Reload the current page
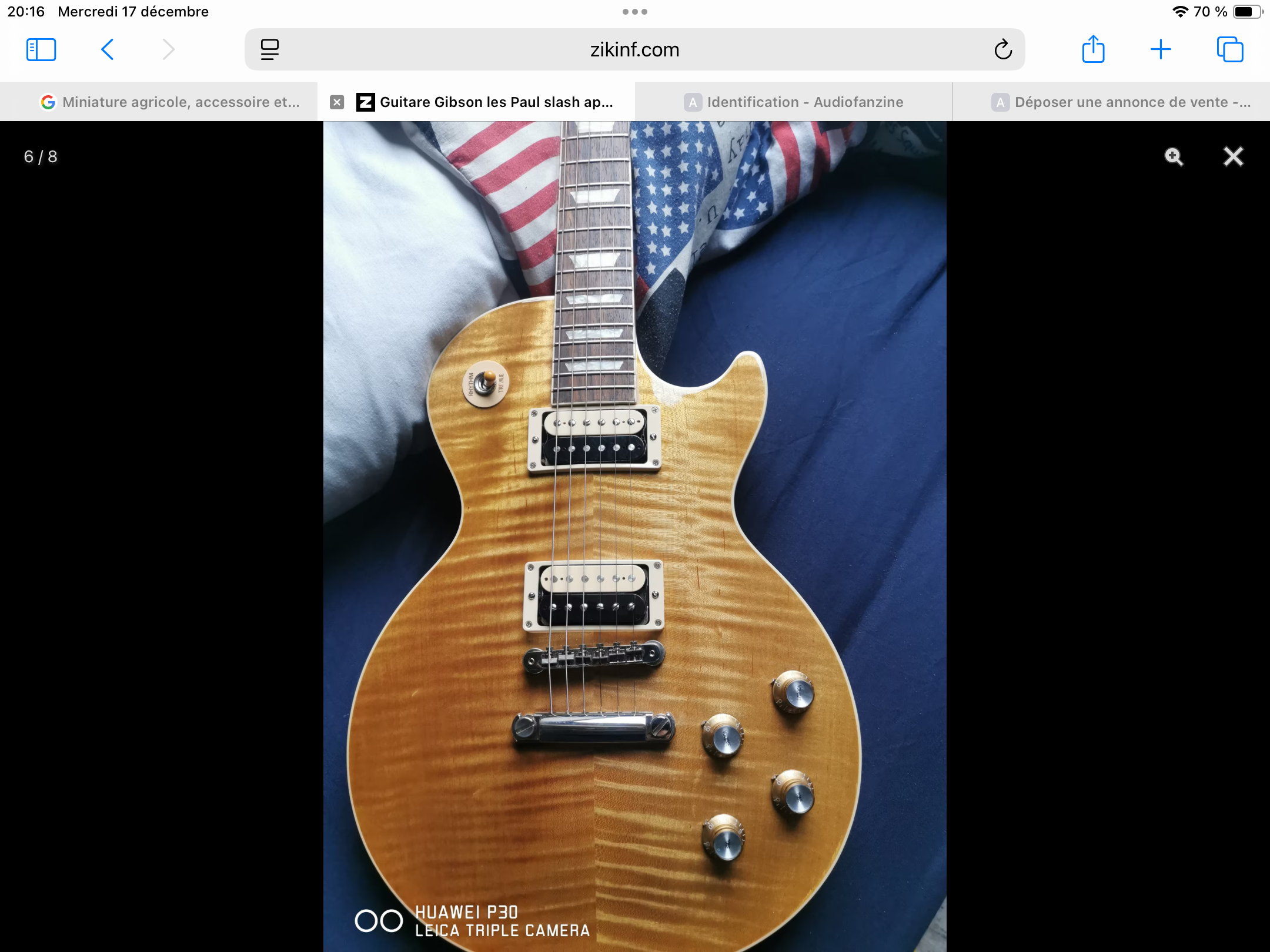The width and height of the screenshot is (1270, 952). (x=1003, y=49)
